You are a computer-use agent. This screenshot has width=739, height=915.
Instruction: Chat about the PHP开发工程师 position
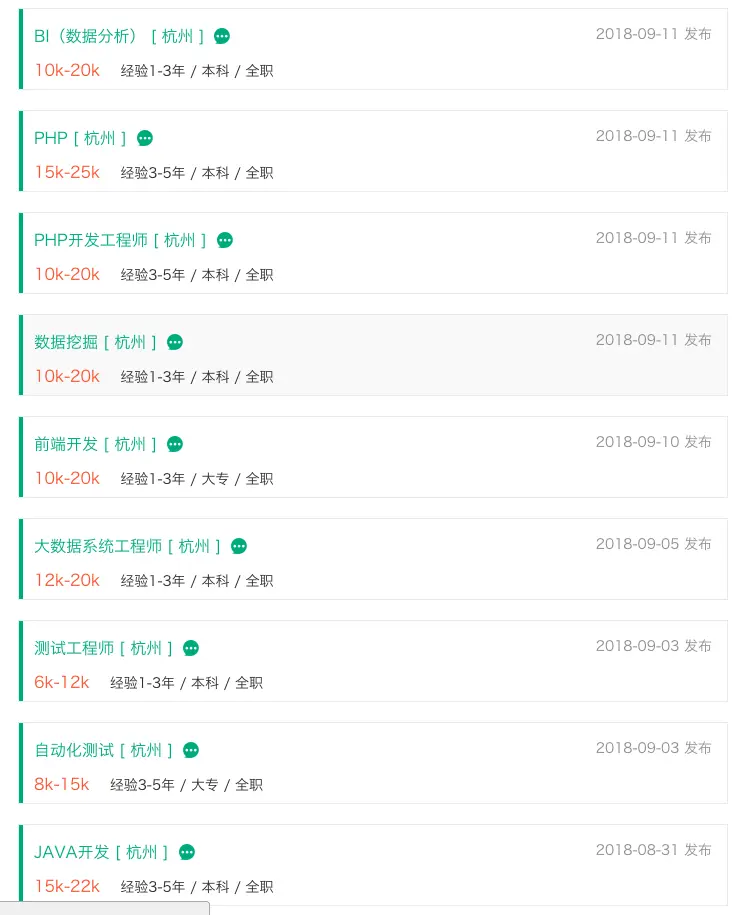pos(225,240)
